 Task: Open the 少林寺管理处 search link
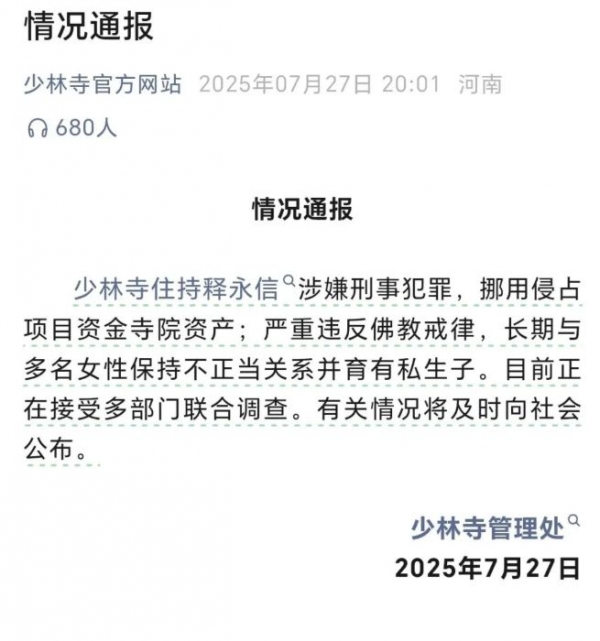(487, 527)
